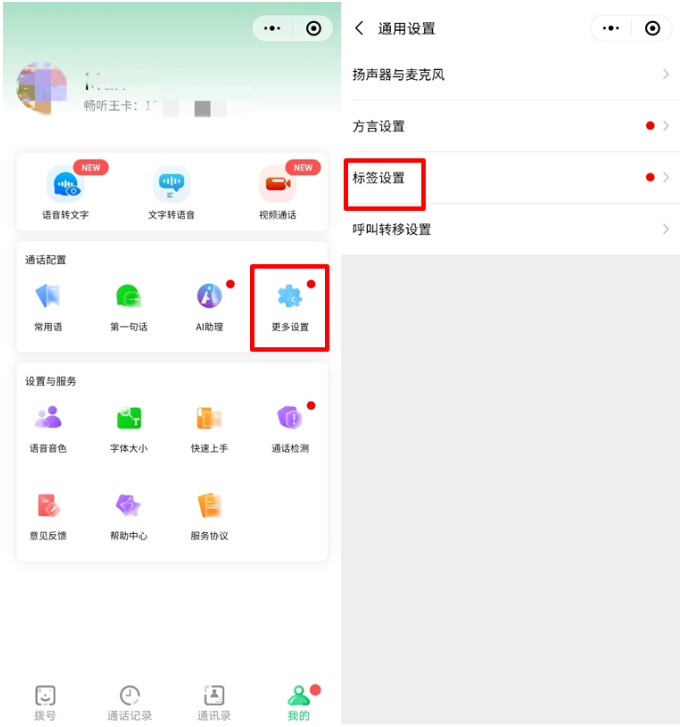Open 服务协议
Screen dimensions: 684x727
click(x=209, y=513)
